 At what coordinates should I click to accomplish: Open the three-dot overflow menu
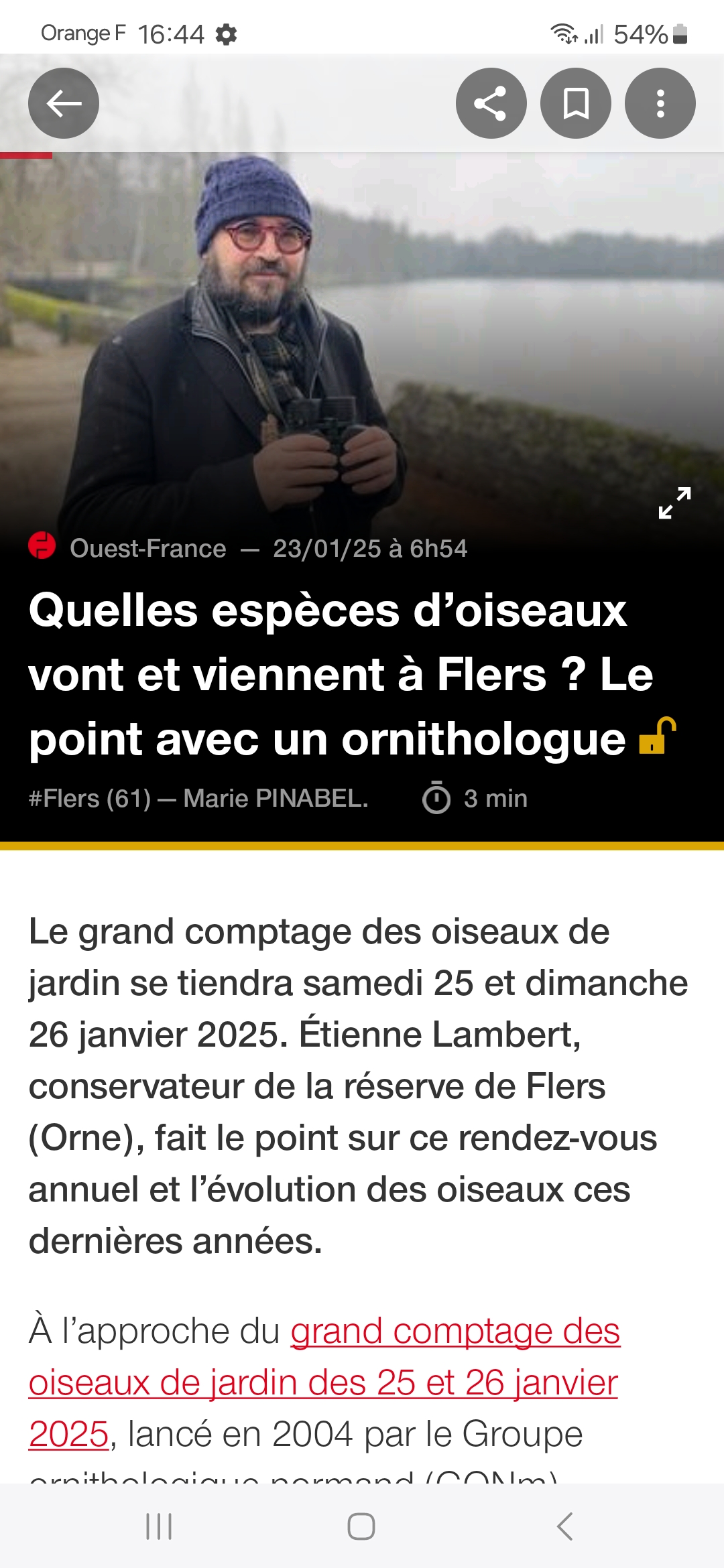point(660,103)
